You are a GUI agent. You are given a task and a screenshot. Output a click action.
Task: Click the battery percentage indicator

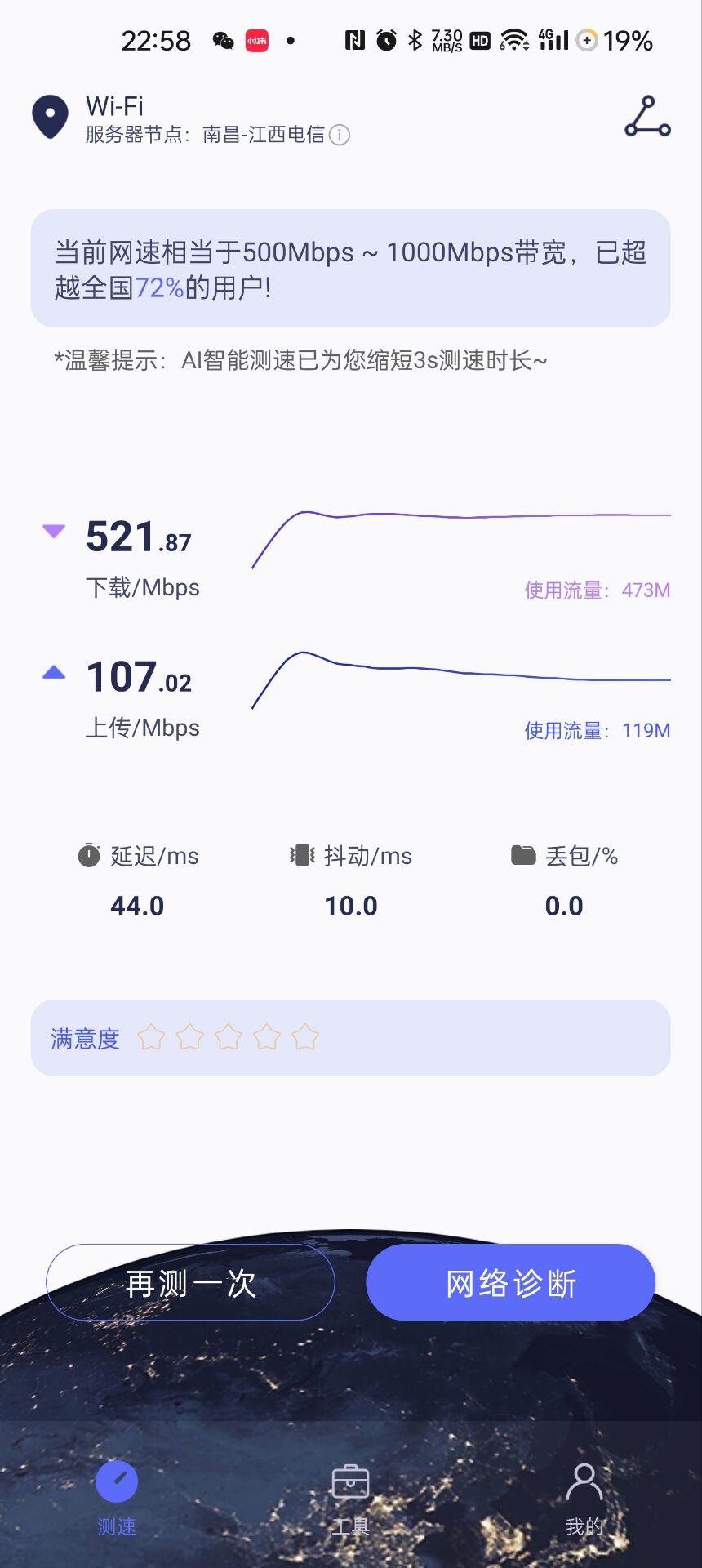point(629,40)
